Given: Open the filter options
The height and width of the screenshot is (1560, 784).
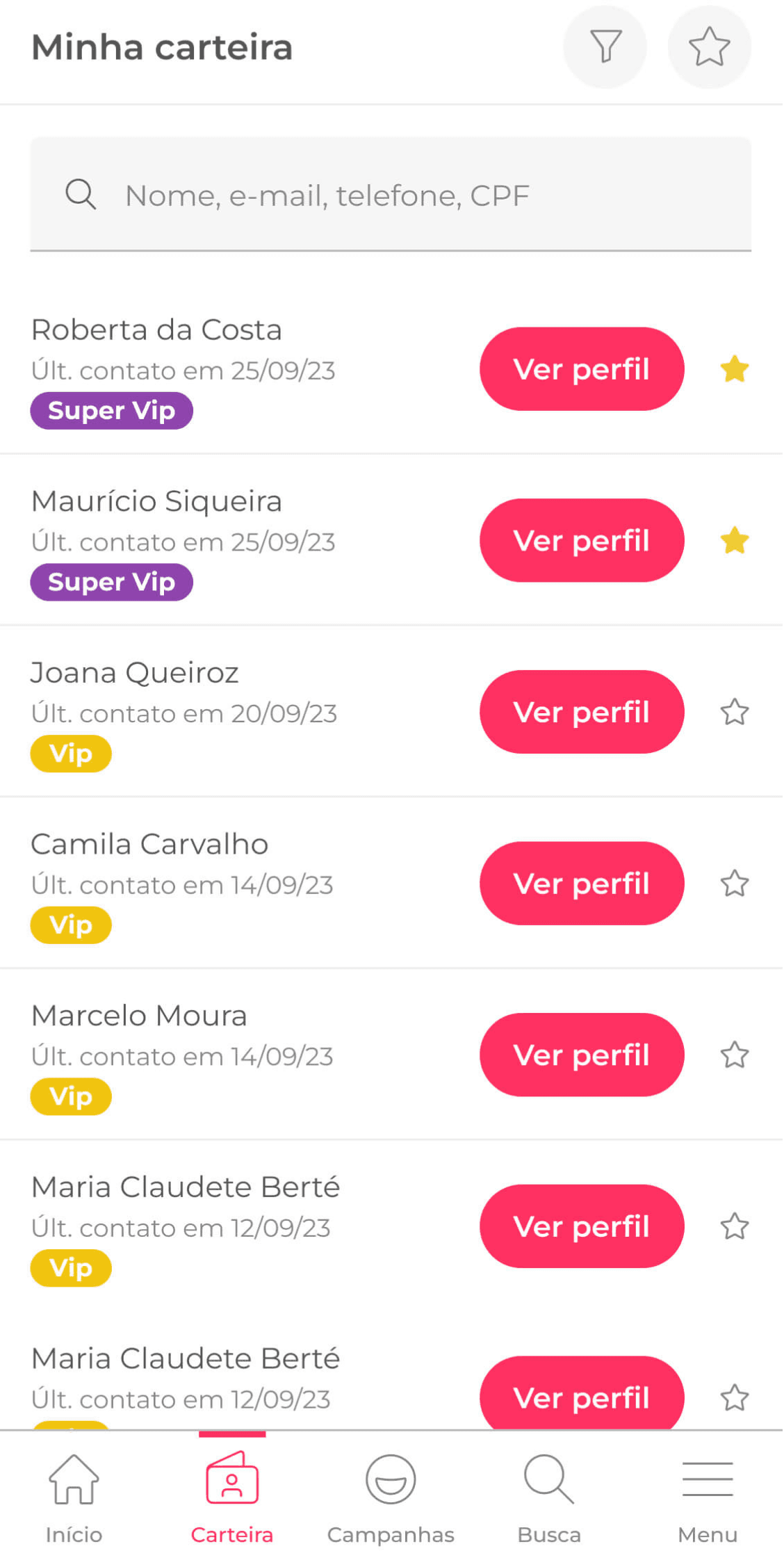Looking at the screenshot, I should click(605, 47).
